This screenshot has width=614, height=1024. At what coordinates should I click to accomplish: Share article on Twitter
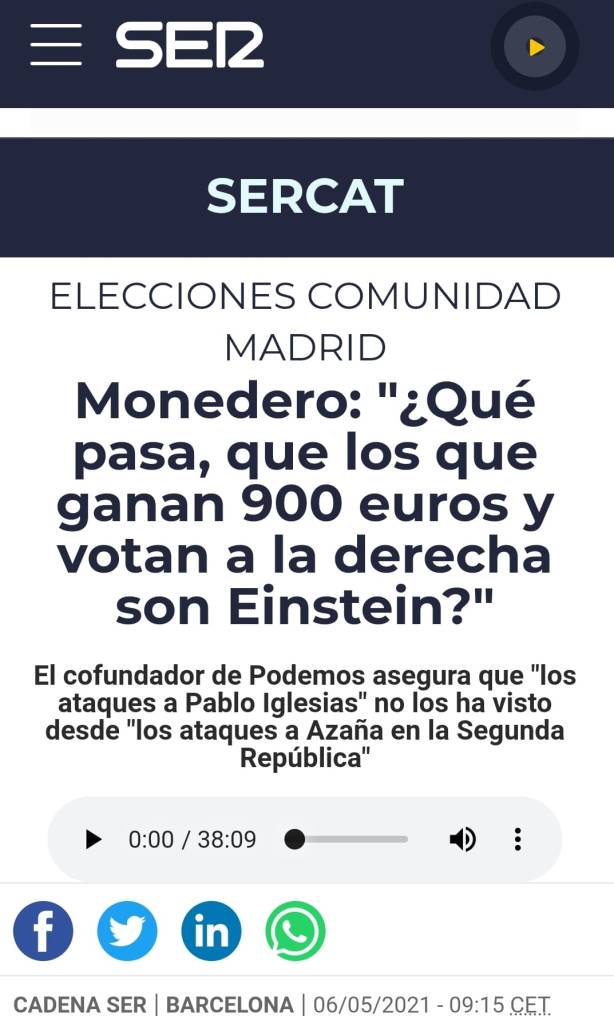pyautogui.click(x=127, y=931)
